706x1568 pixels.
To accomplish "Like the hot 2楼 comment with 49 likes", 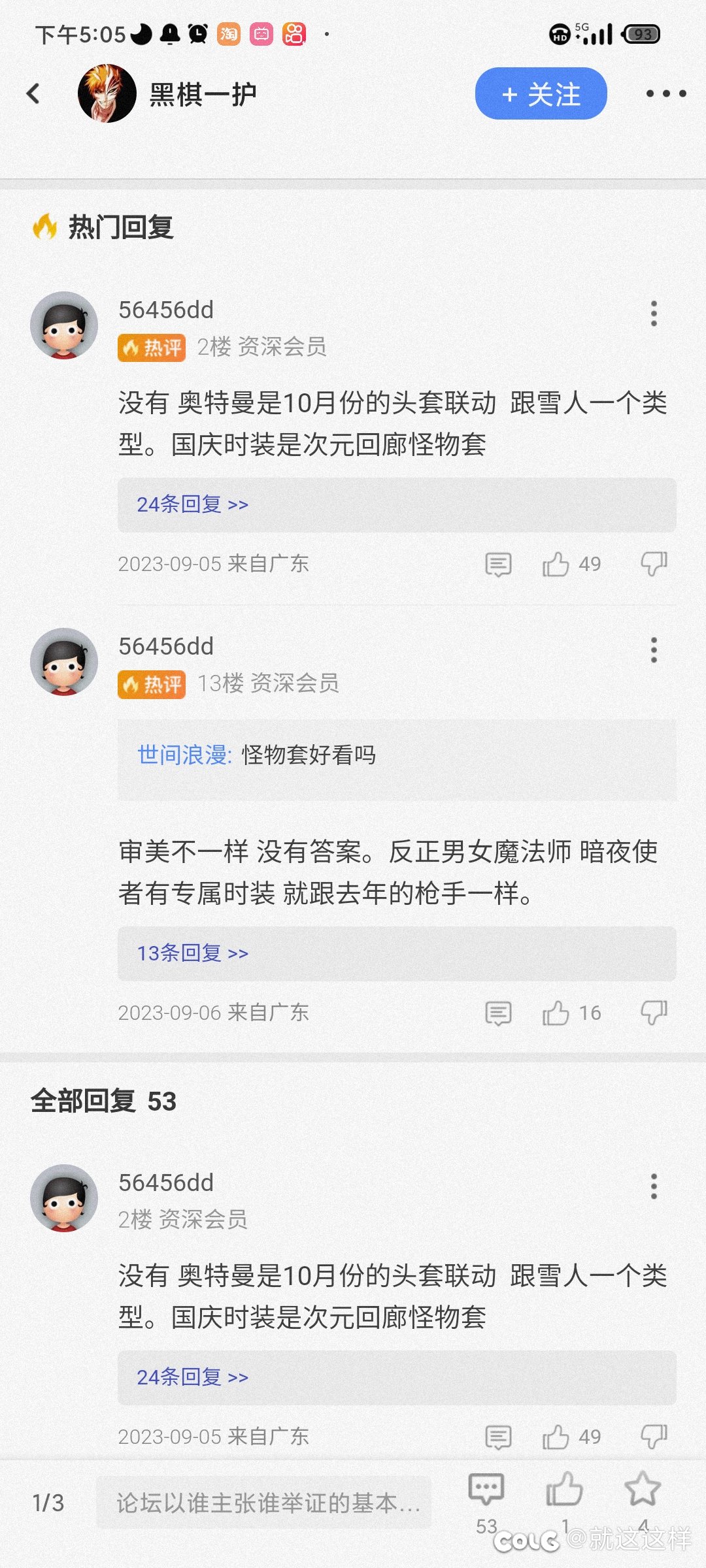I will coord(571,564).
